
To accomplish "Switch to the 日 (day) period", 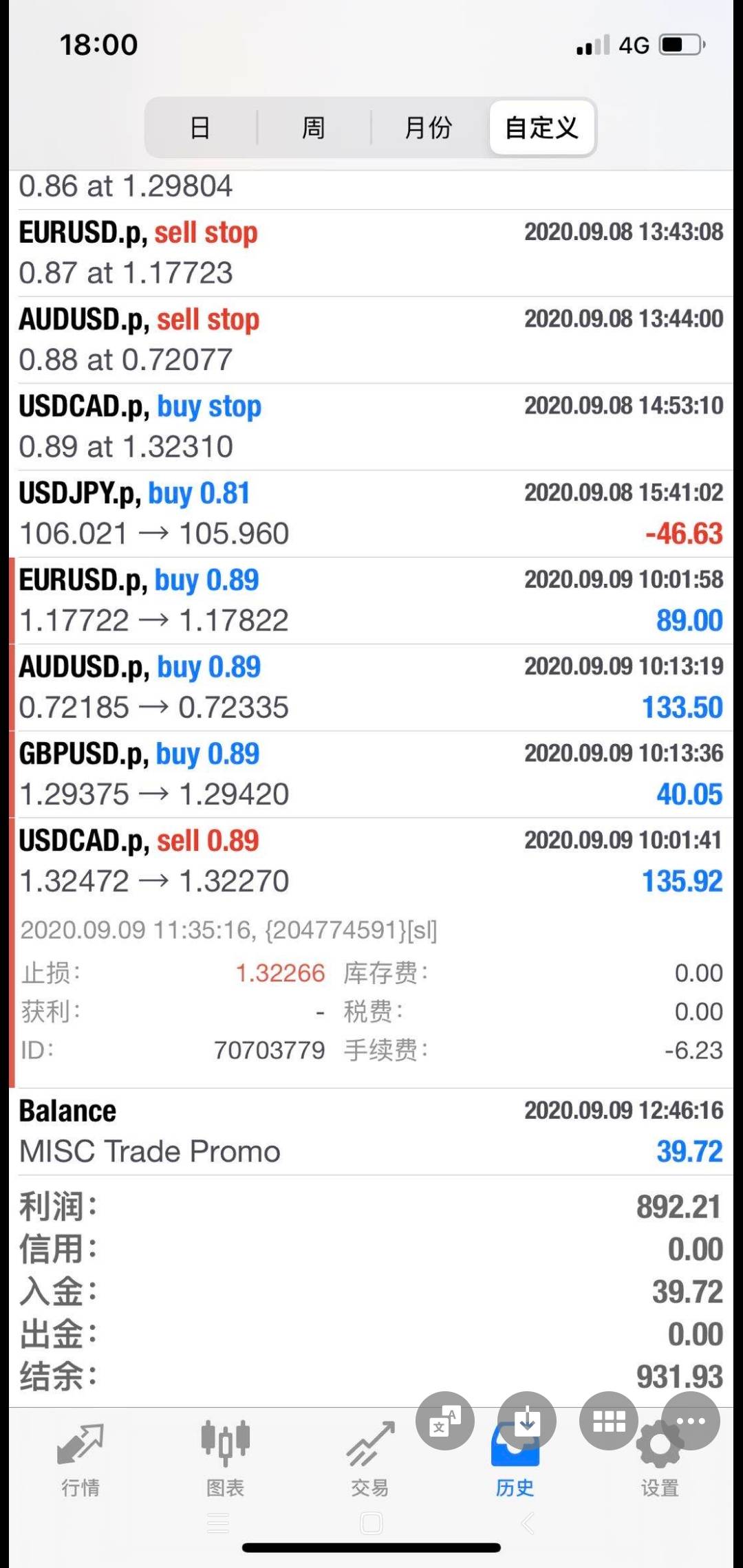I will point(200,127).
